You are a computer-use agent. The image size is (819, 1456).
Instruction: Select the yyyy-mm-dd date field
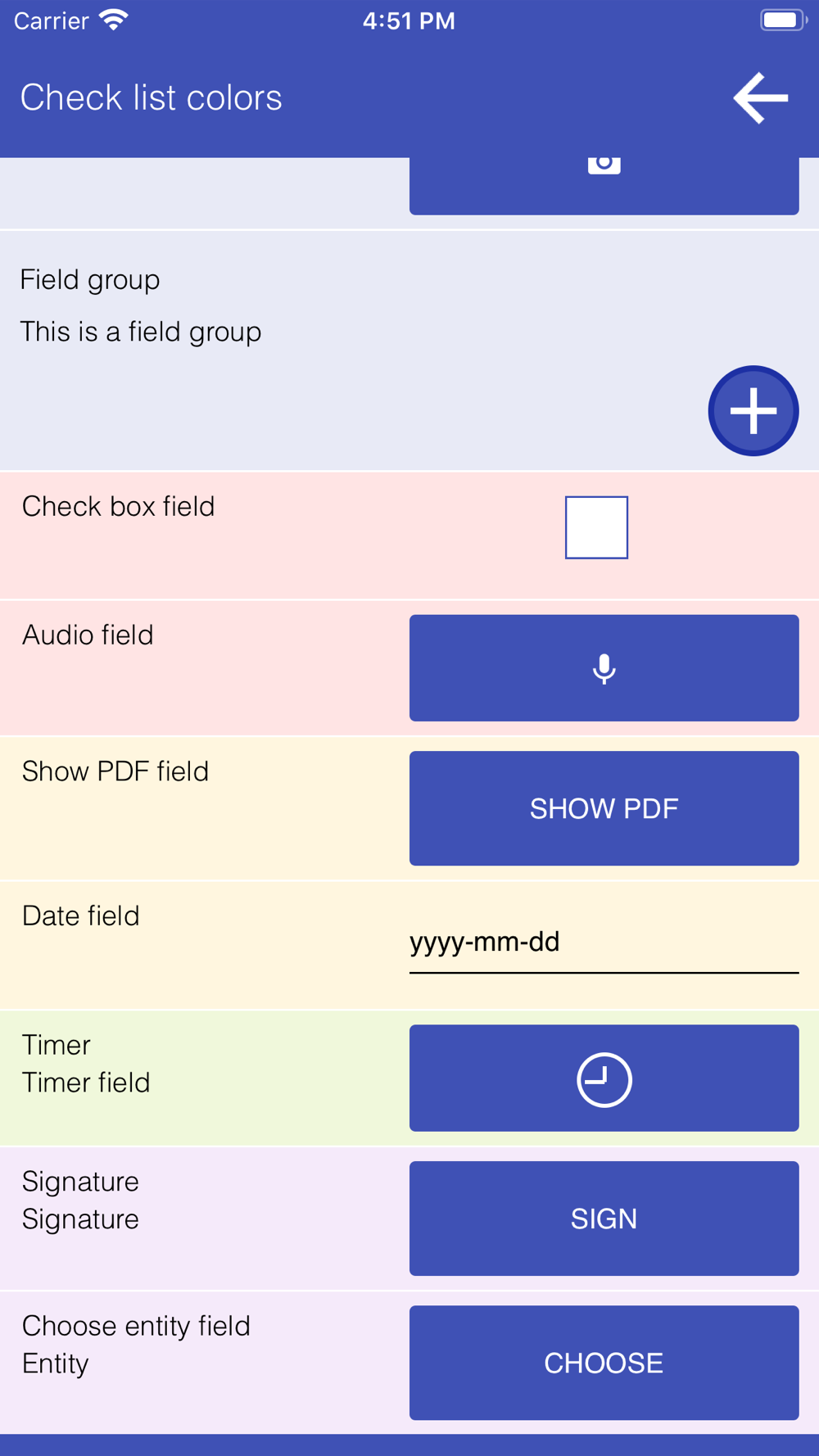(x=604, y=944)
